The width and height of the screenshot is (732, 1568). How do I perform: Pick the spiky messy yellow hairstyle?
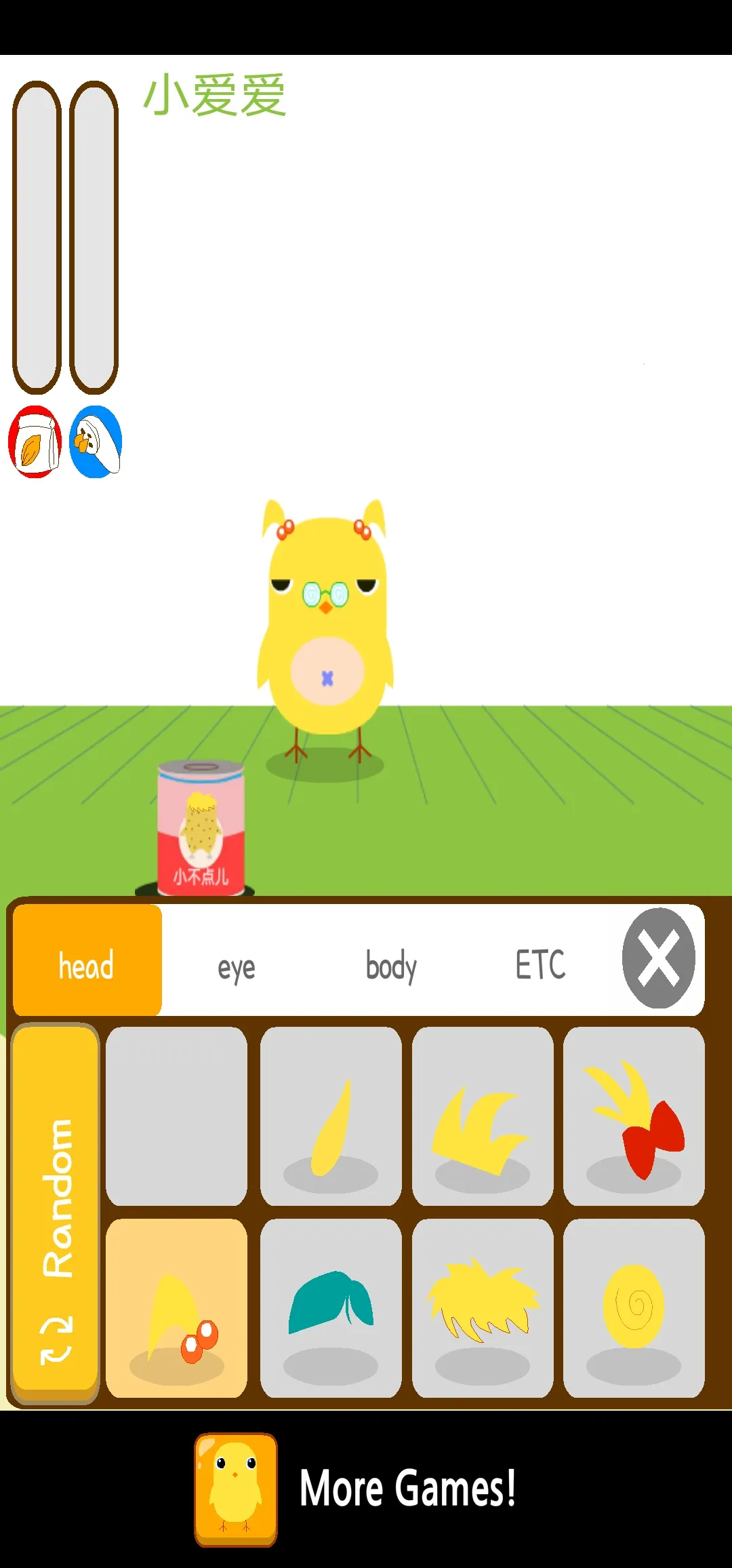tap(482, 1308)
